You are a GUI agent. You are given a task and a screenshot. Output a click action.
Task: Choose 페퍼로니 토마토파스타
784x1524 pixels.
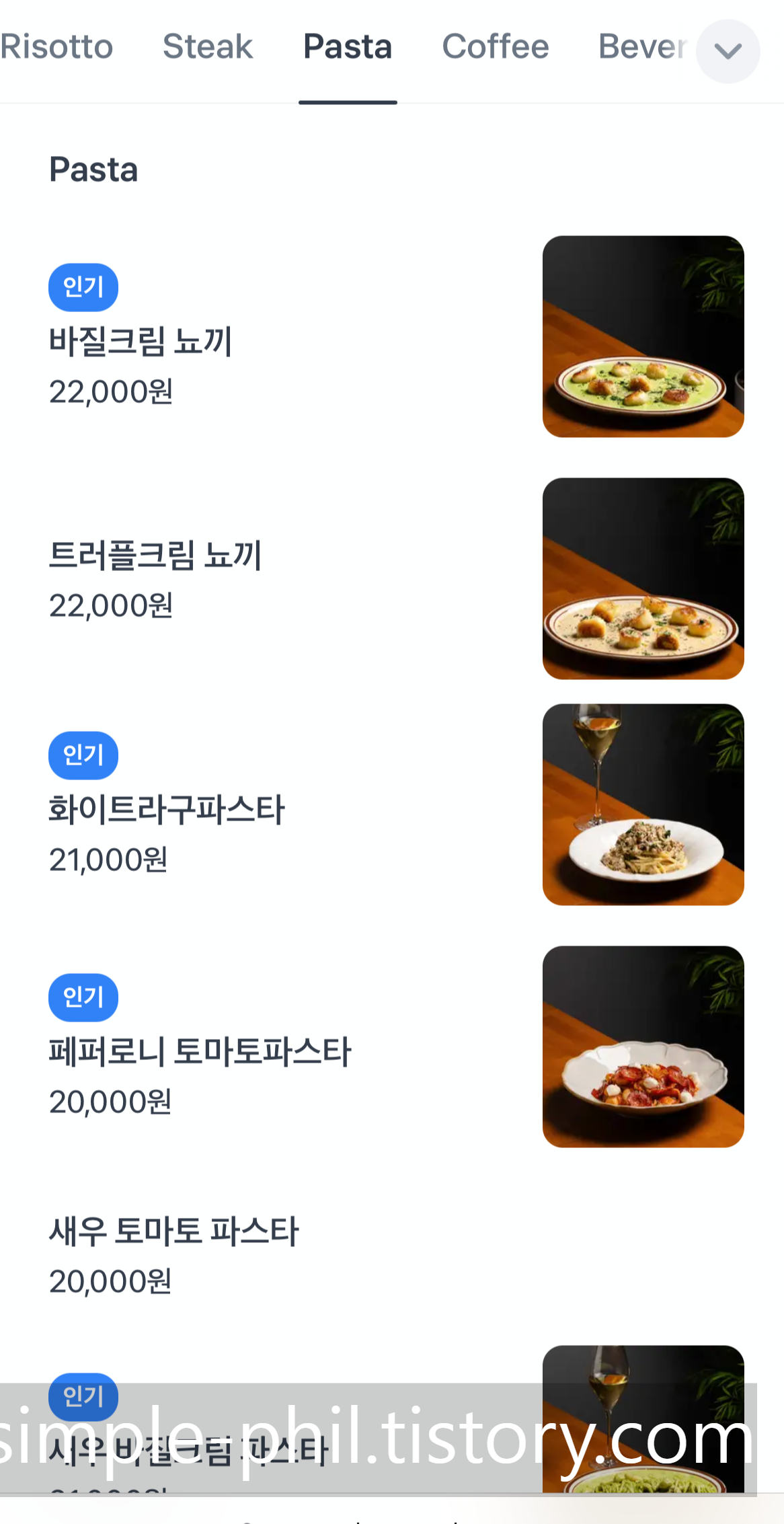(200, 1051)
